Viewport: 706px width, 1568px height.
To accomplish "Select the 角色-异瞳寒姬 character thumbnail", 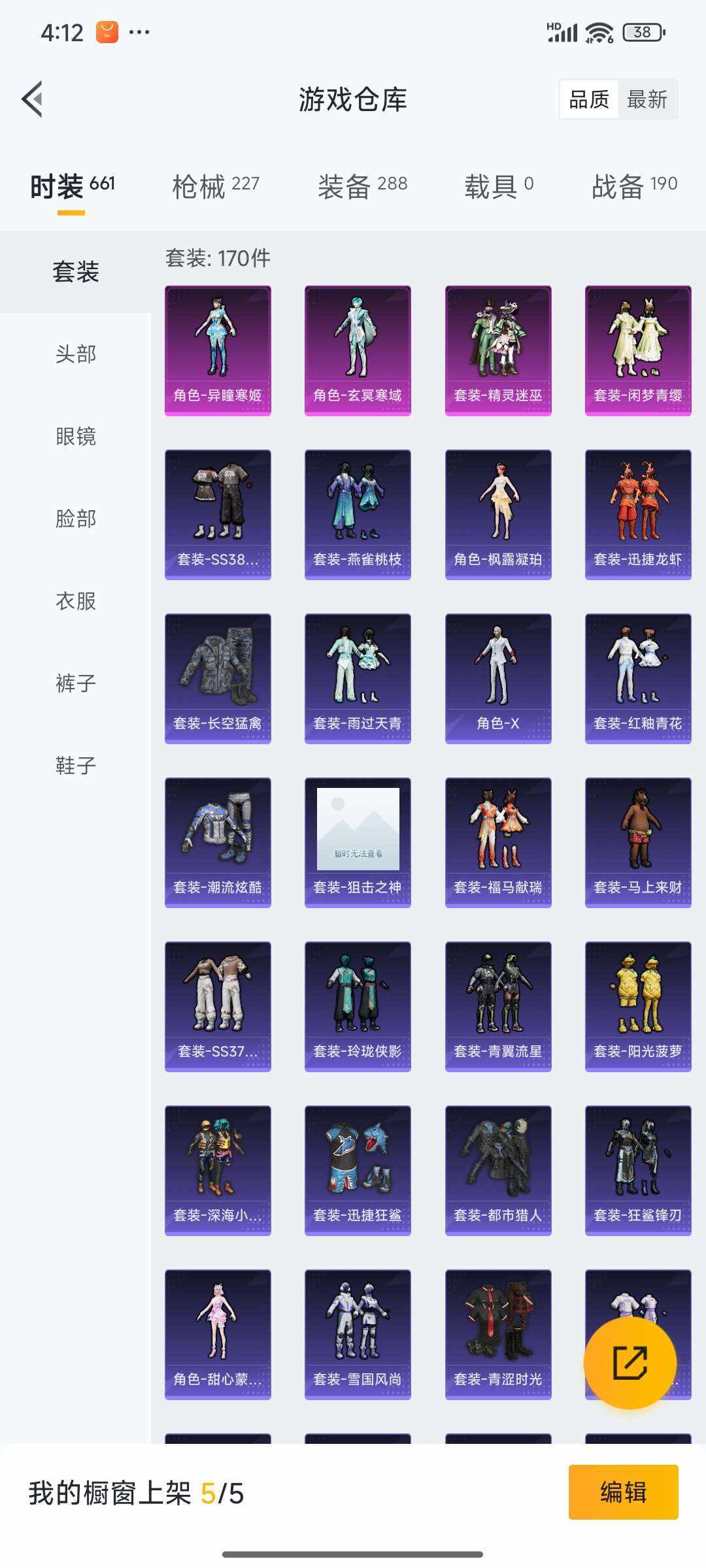I will coord(218,350).
